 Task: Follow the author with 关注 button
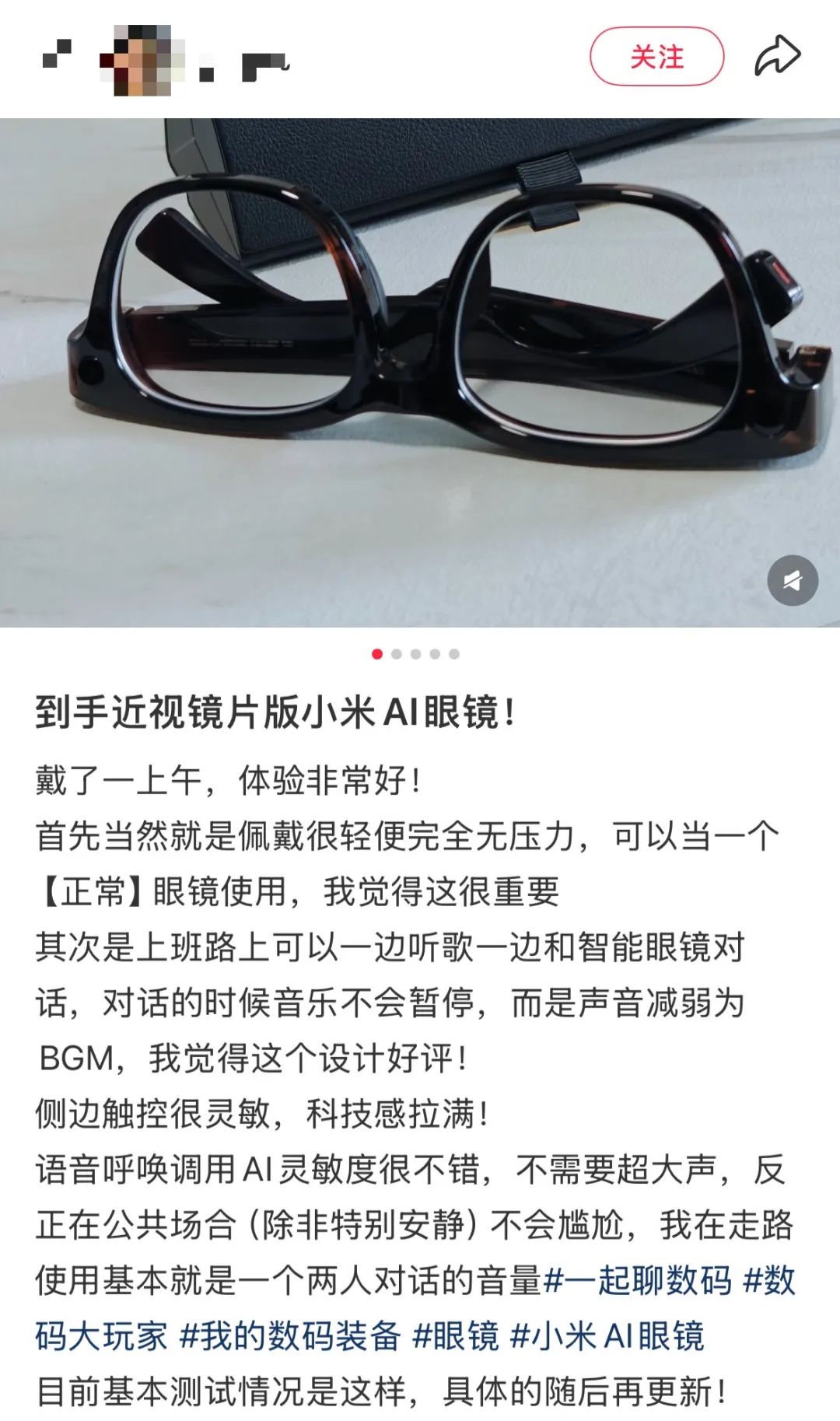click(x=656, y=57)
